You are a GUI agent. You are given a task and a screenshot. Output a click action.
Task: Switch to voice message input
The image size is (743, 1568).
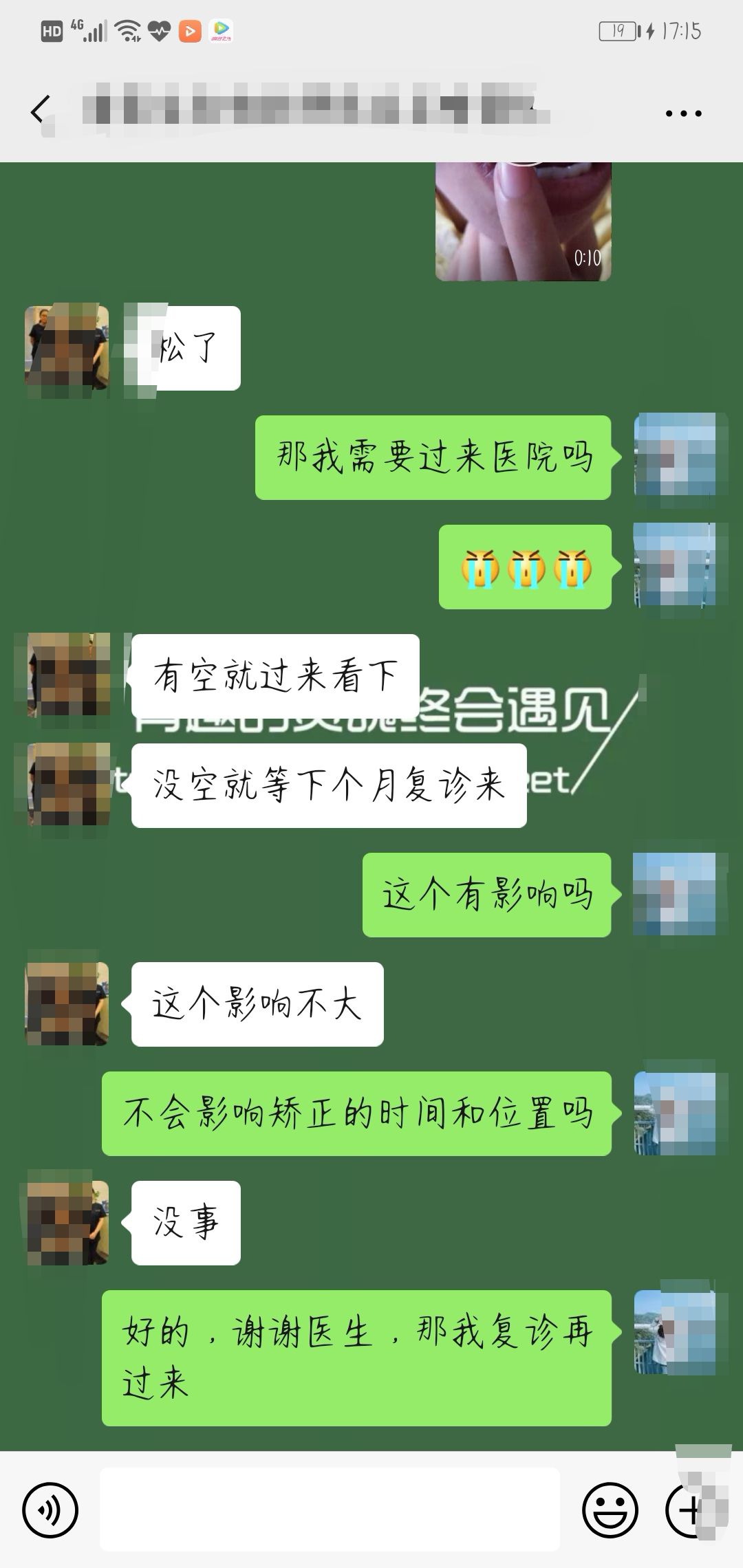pyautogui.click(x=50, y=1511)
